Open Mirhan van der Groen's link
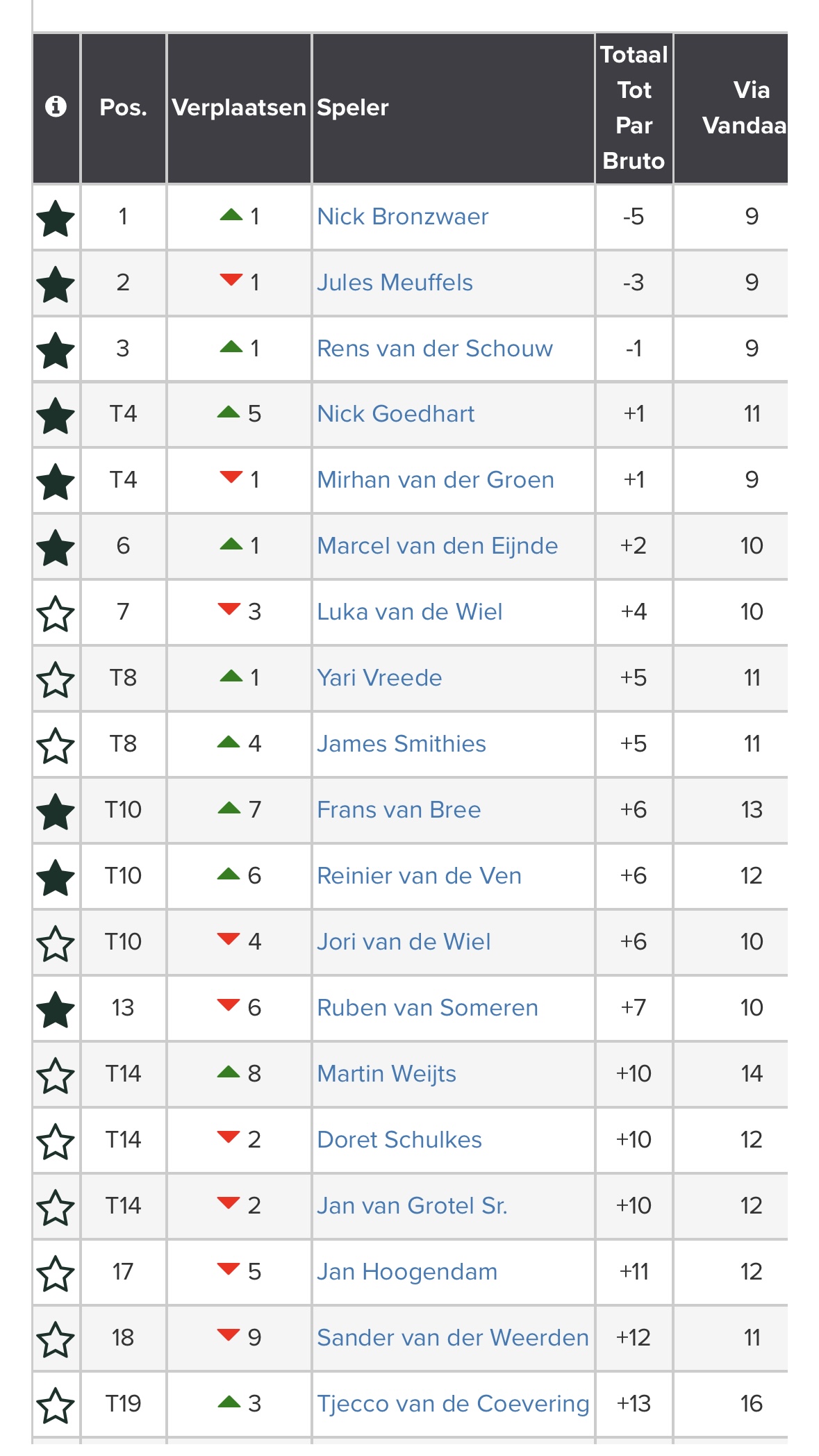The width and height of the screenshot is (819, 1456). point(436,480)
